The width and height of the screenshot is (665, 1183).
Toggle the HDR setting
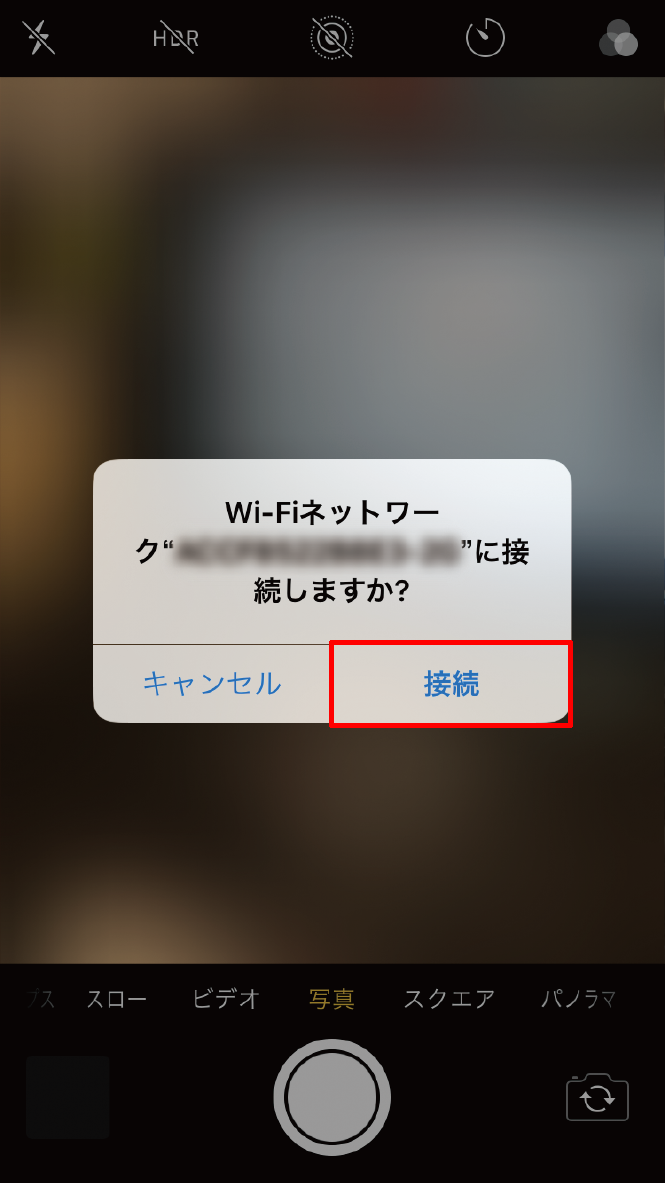(x=175, y=38)
